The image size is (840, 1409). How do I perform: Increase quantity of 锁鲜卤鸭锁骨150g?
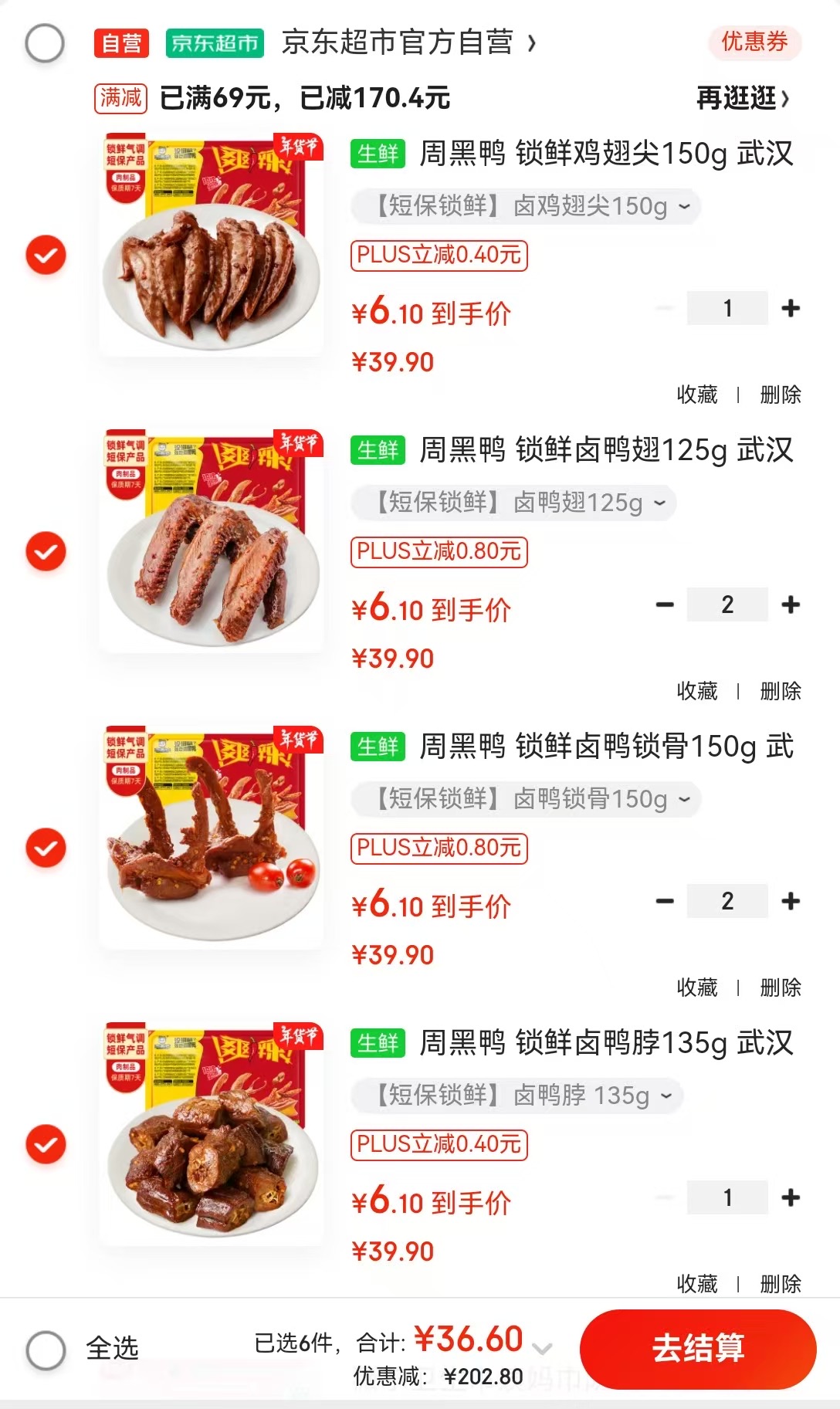click(791, 901)
